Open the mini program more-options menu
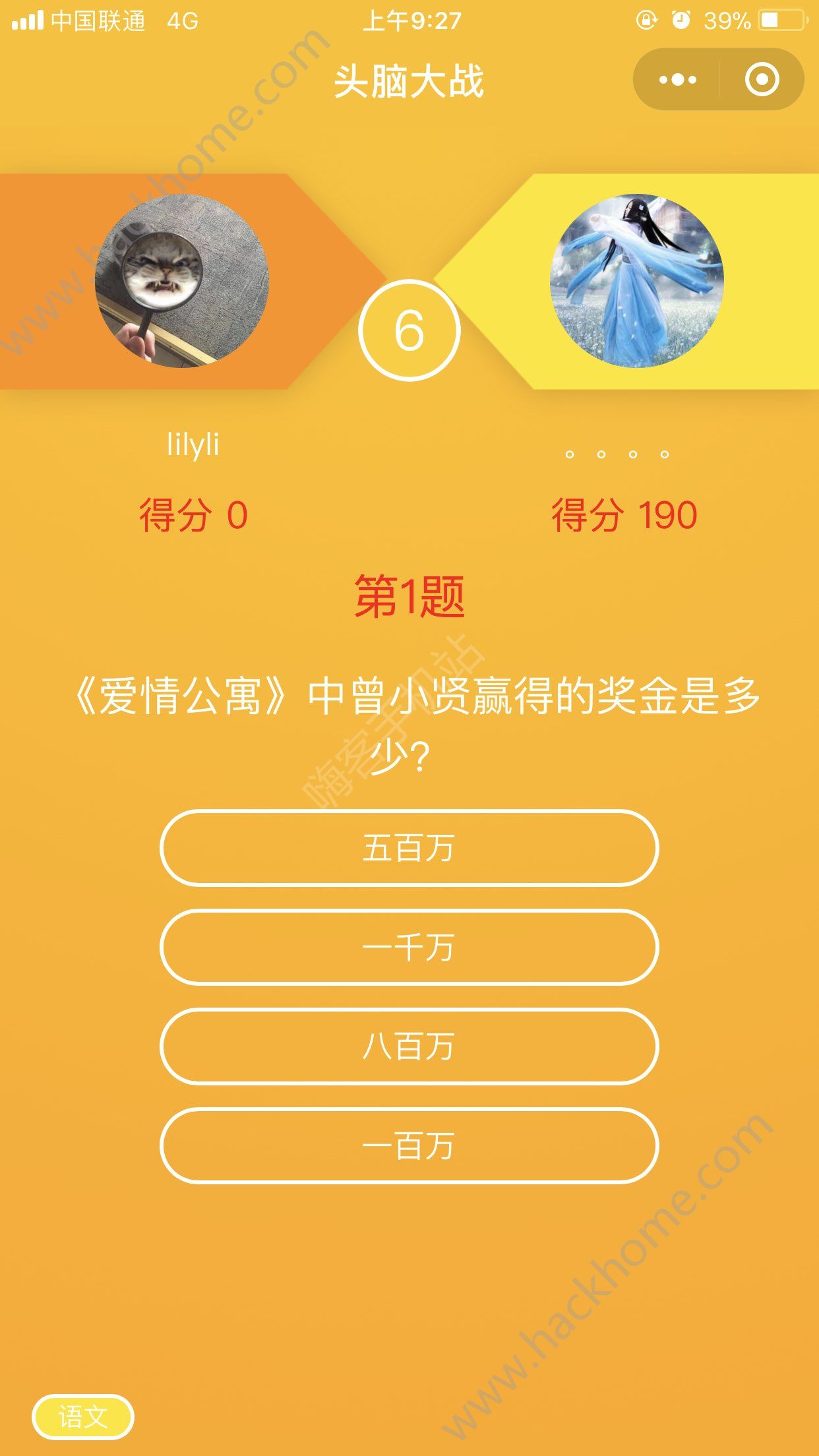819x1456 pixels. pyautogui.click(x=677, y=80)
